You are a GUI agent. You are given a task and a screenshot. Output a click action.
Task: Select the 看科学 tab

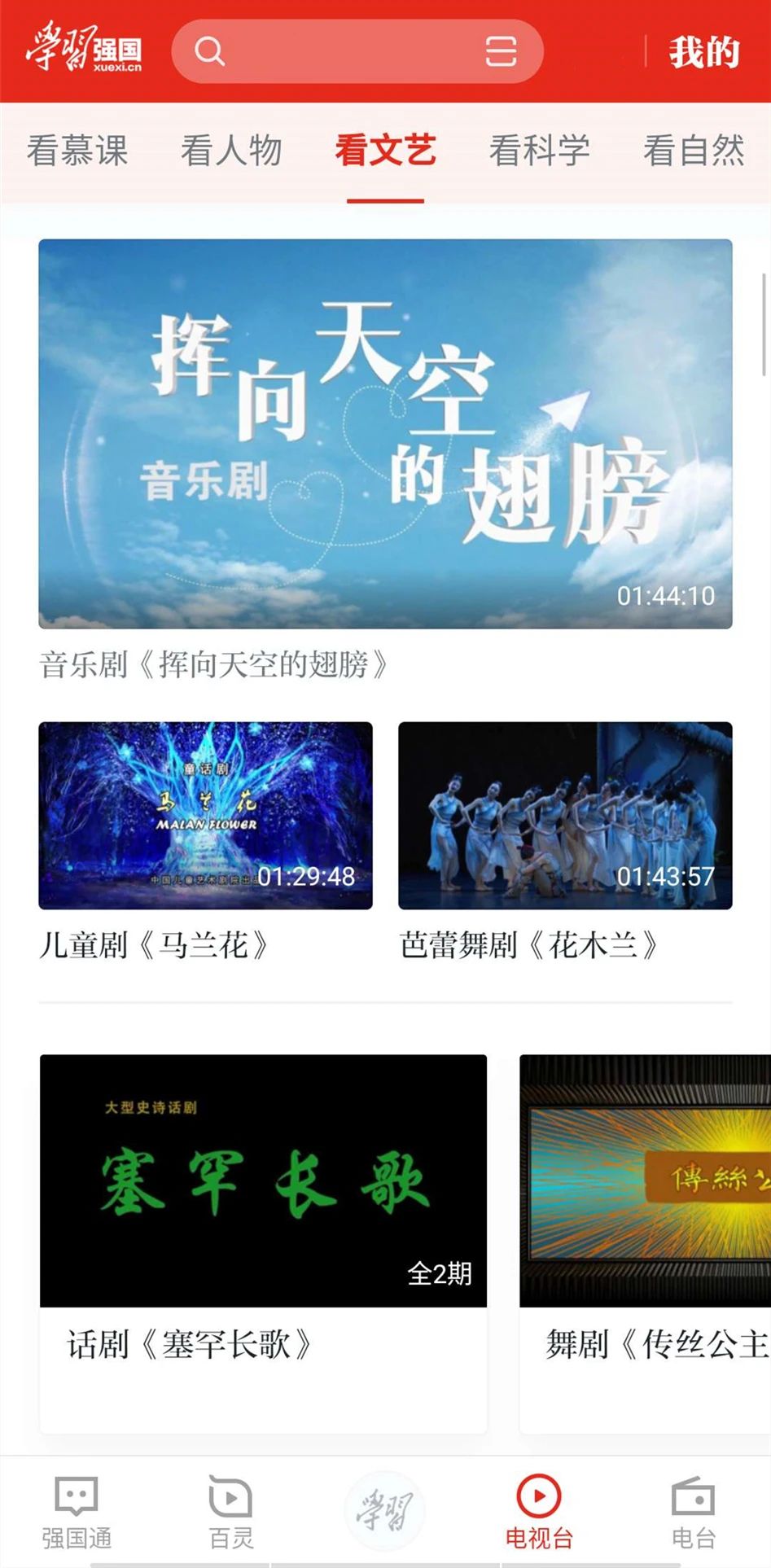pos(539,151)
